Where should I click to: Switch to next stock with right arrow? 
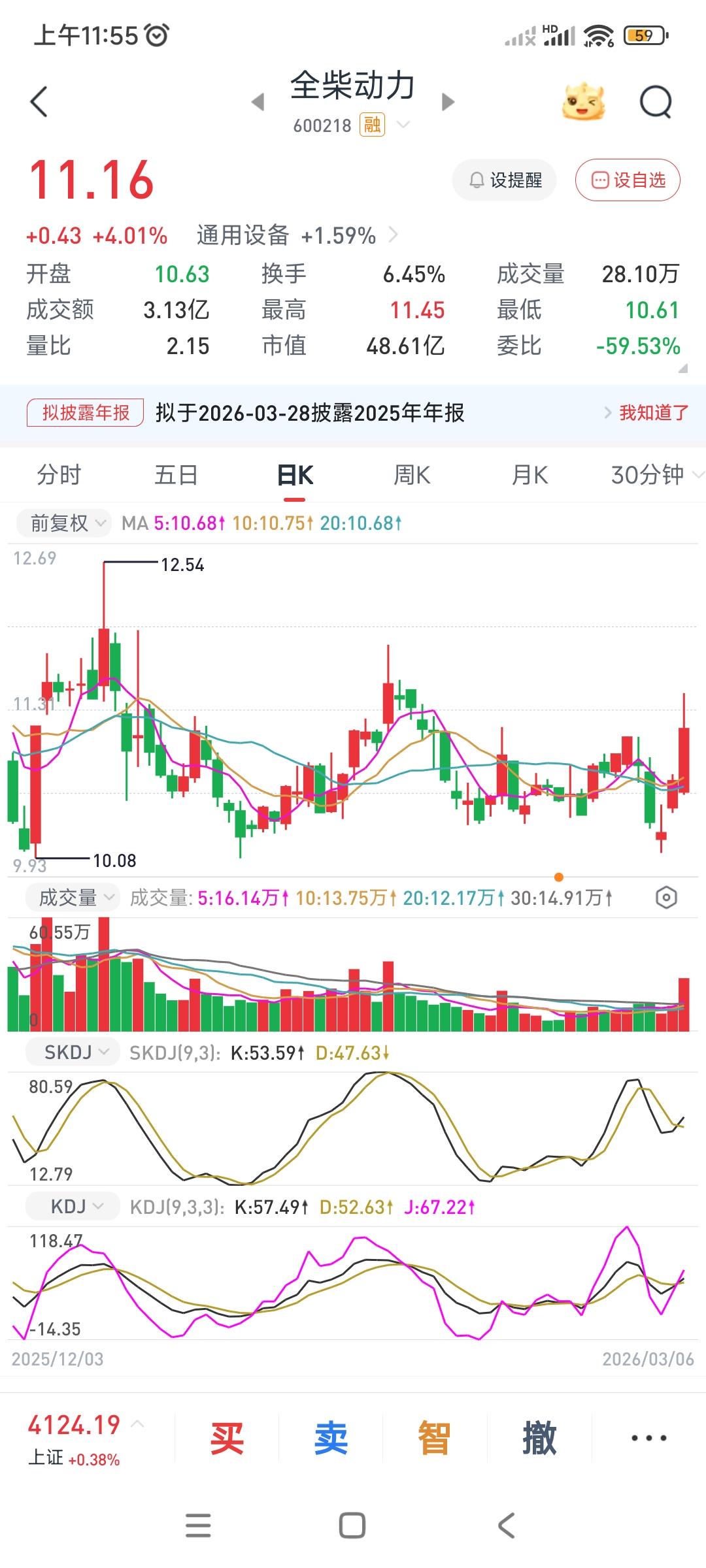coord(447,103)
